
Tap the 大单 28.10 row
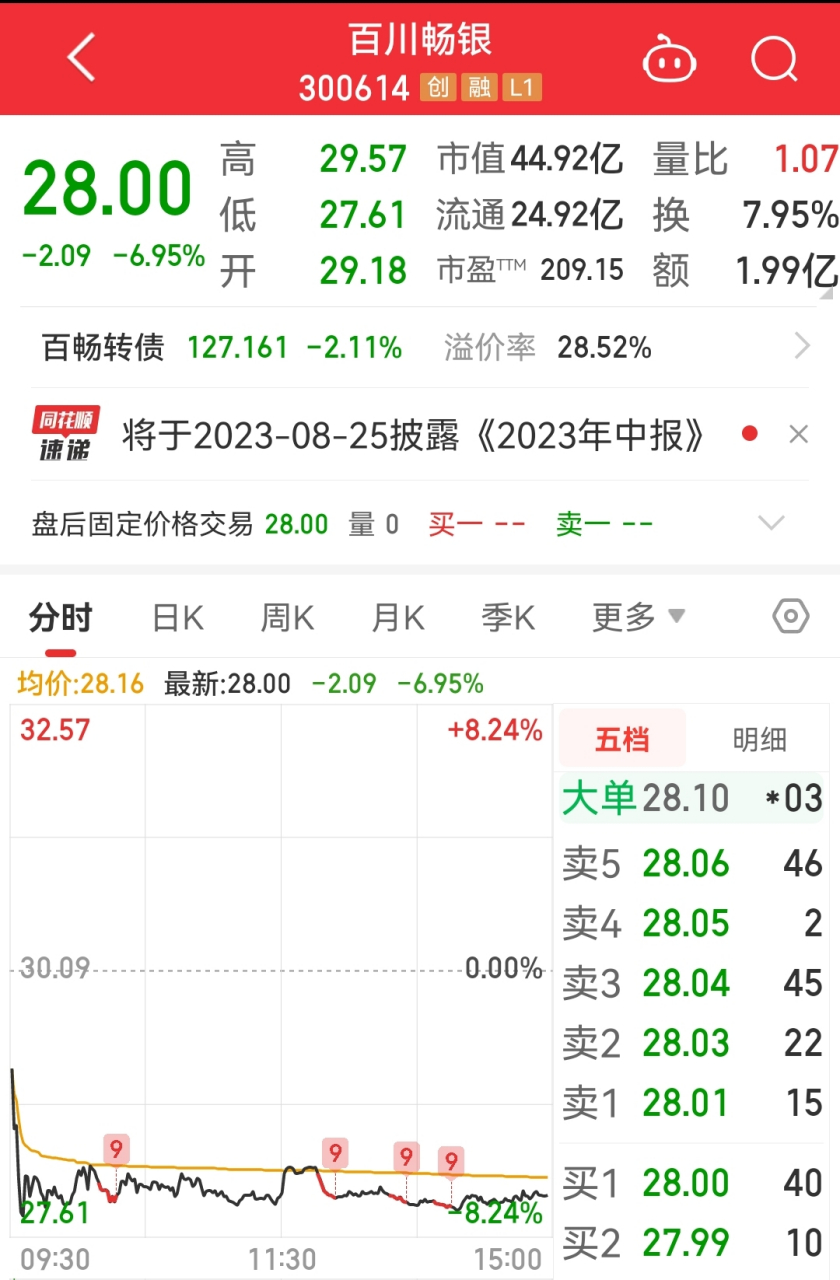click(692, 797)
